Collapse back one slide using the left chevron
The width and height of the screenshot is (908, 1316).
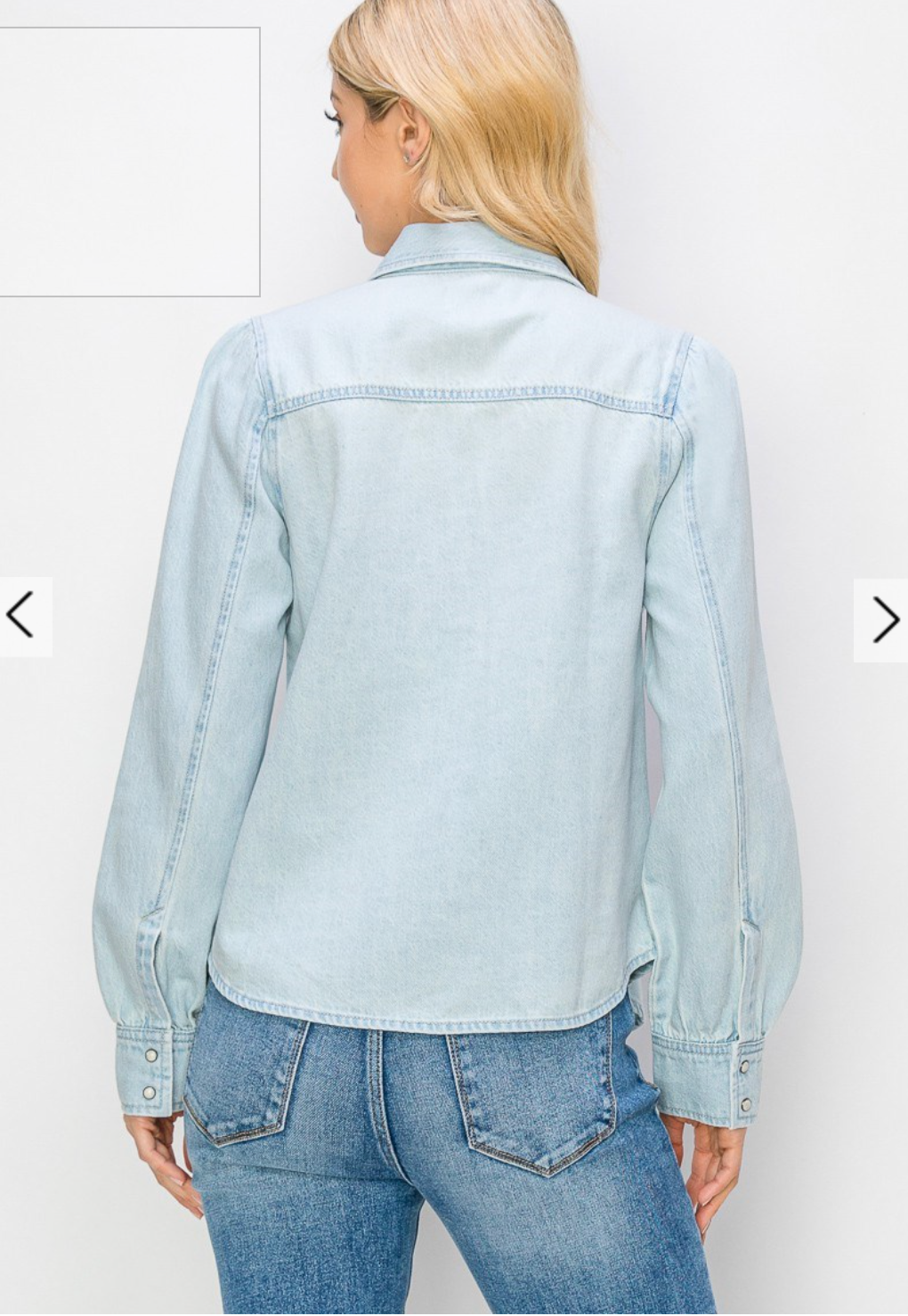pyautogui.click(x=19, y=616)
